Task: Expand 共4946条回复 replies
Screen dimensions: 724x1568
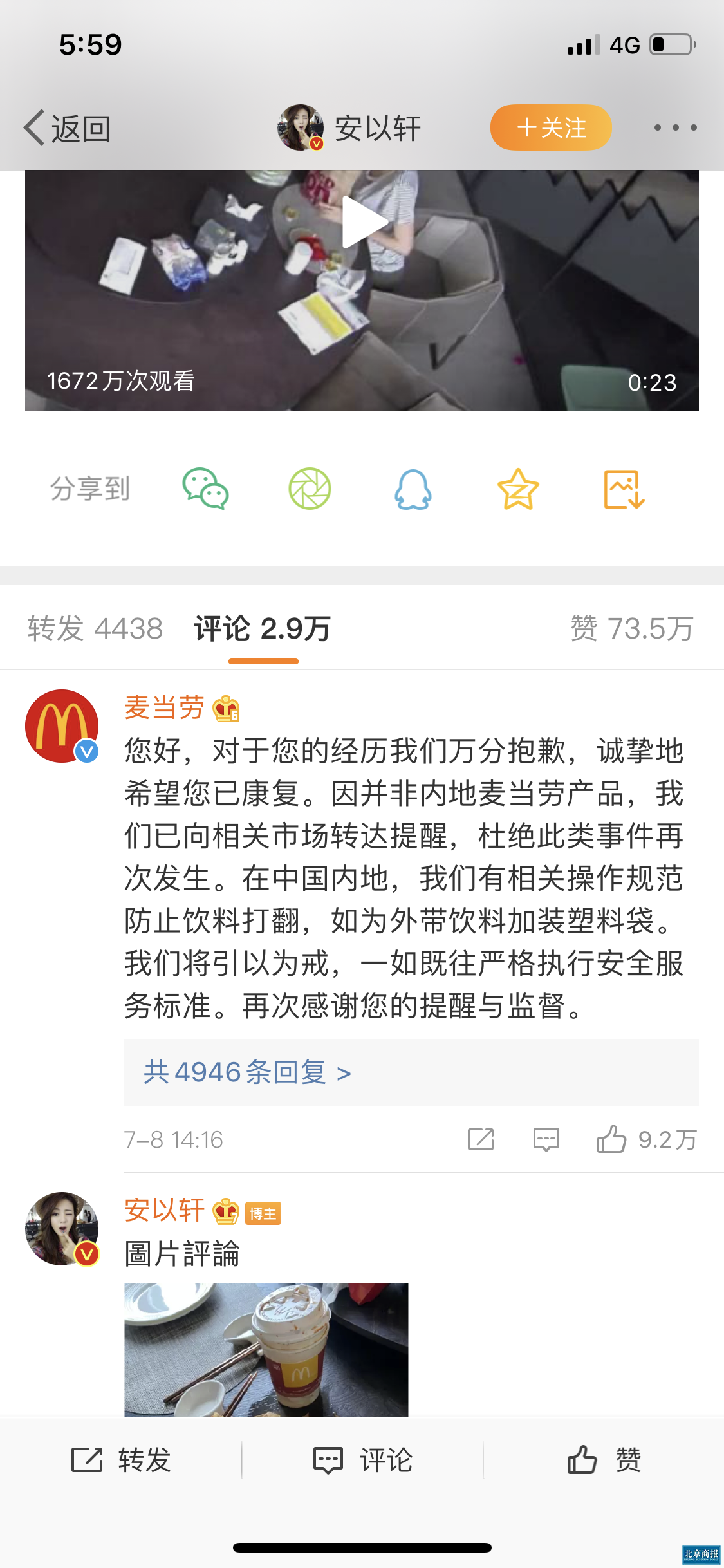Action: tap(248, 1072)
